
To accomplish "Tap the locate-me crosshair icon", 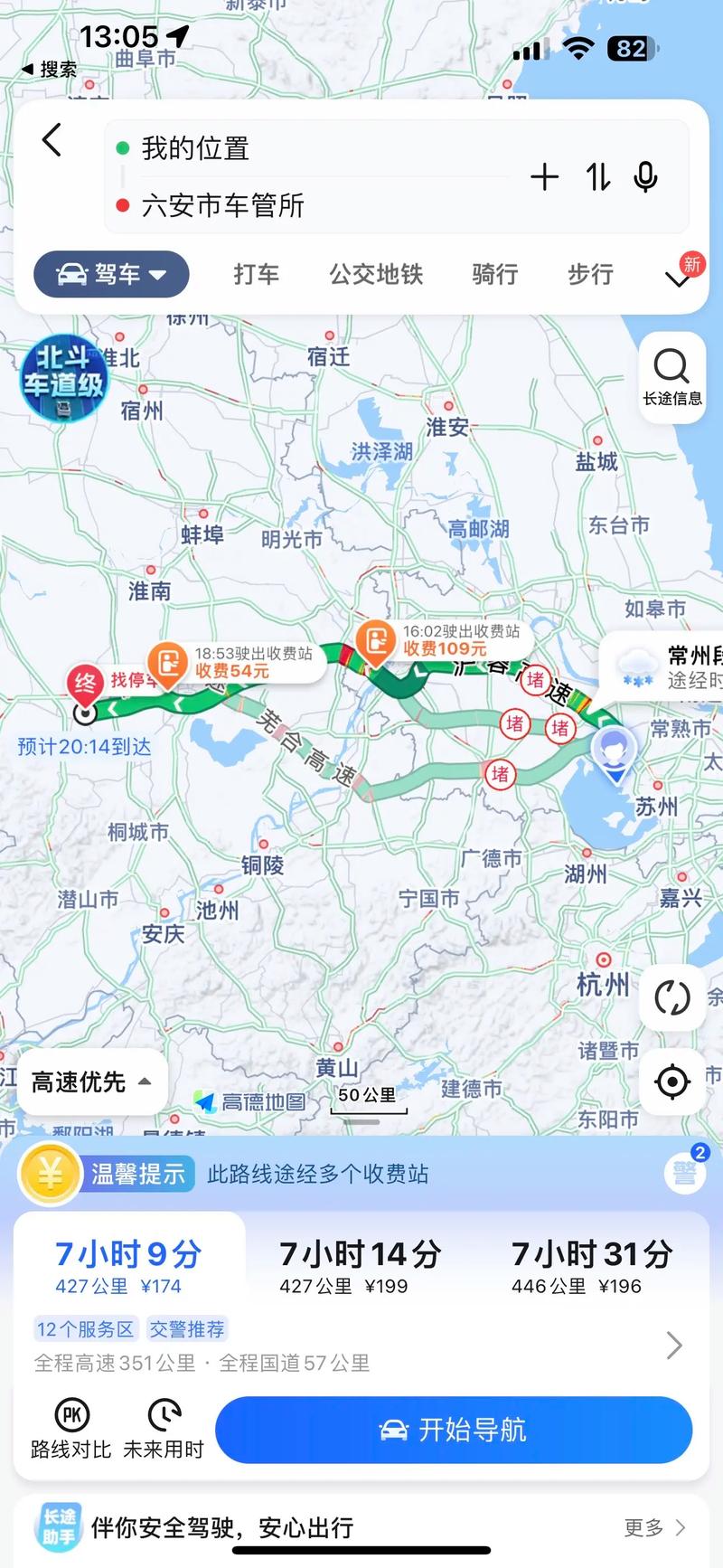I will pos(671,1082).
